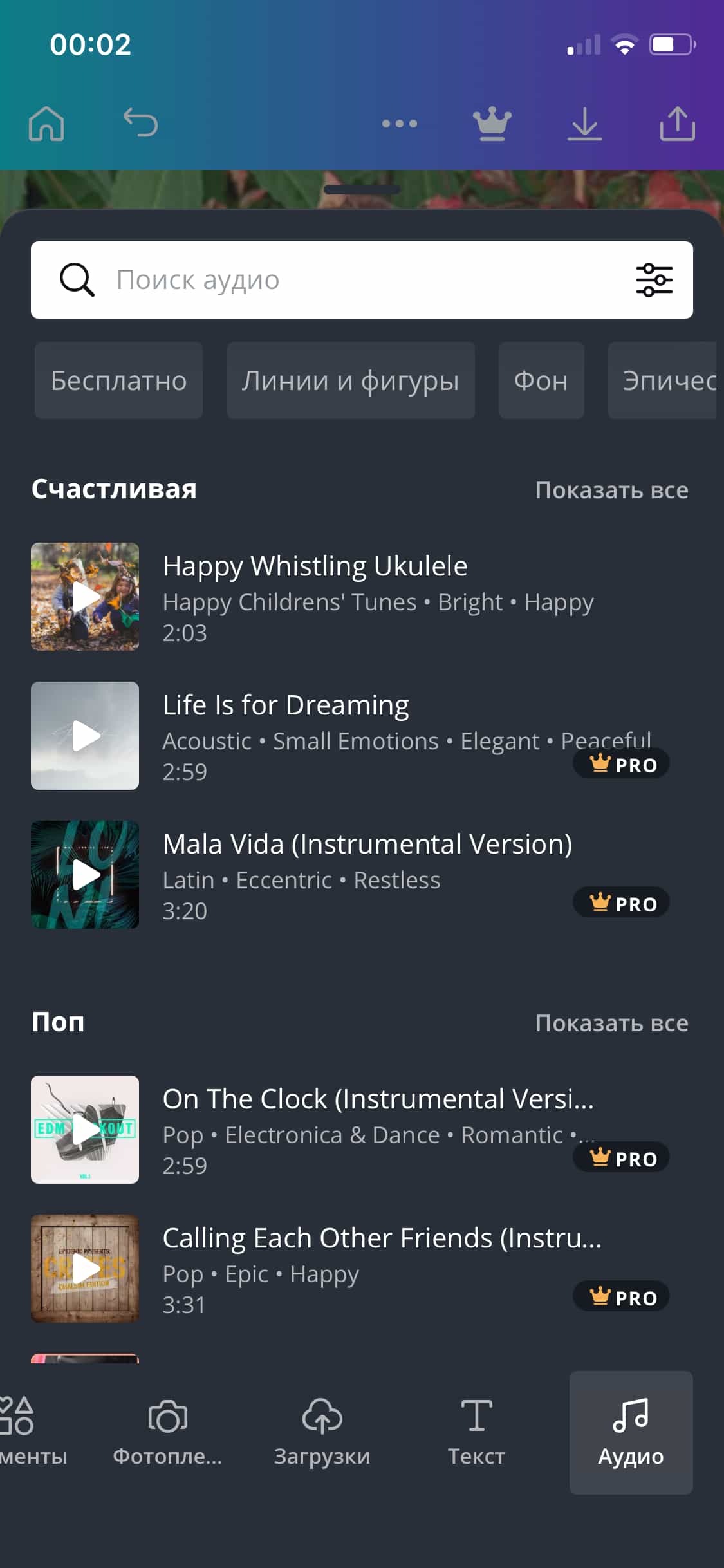Choose the On The Clock track
The width and height of the screenshot is (724, 1568).
377,1099
